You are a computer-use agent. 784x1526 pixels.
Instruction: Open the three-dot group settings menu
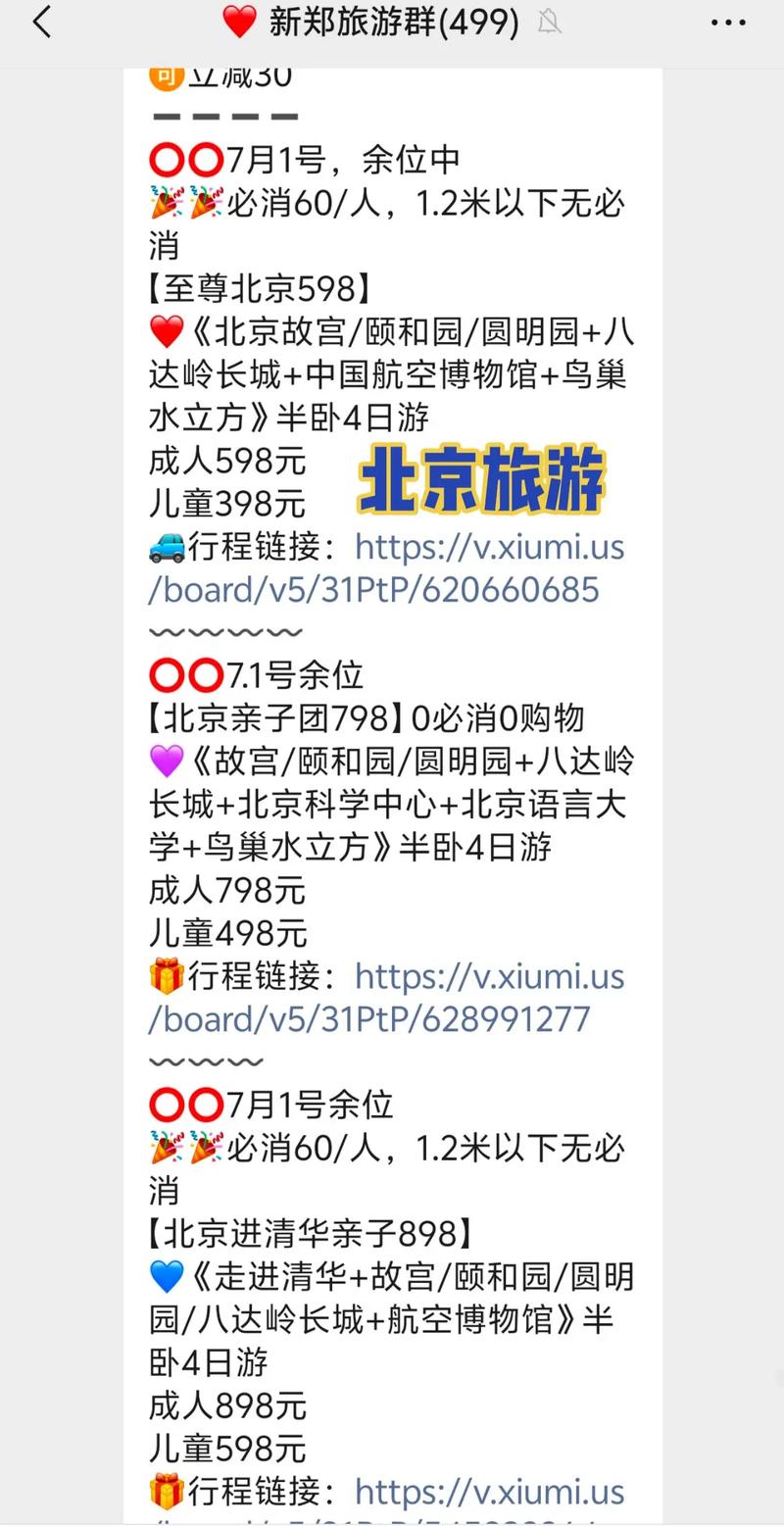[x=729, y=22]
